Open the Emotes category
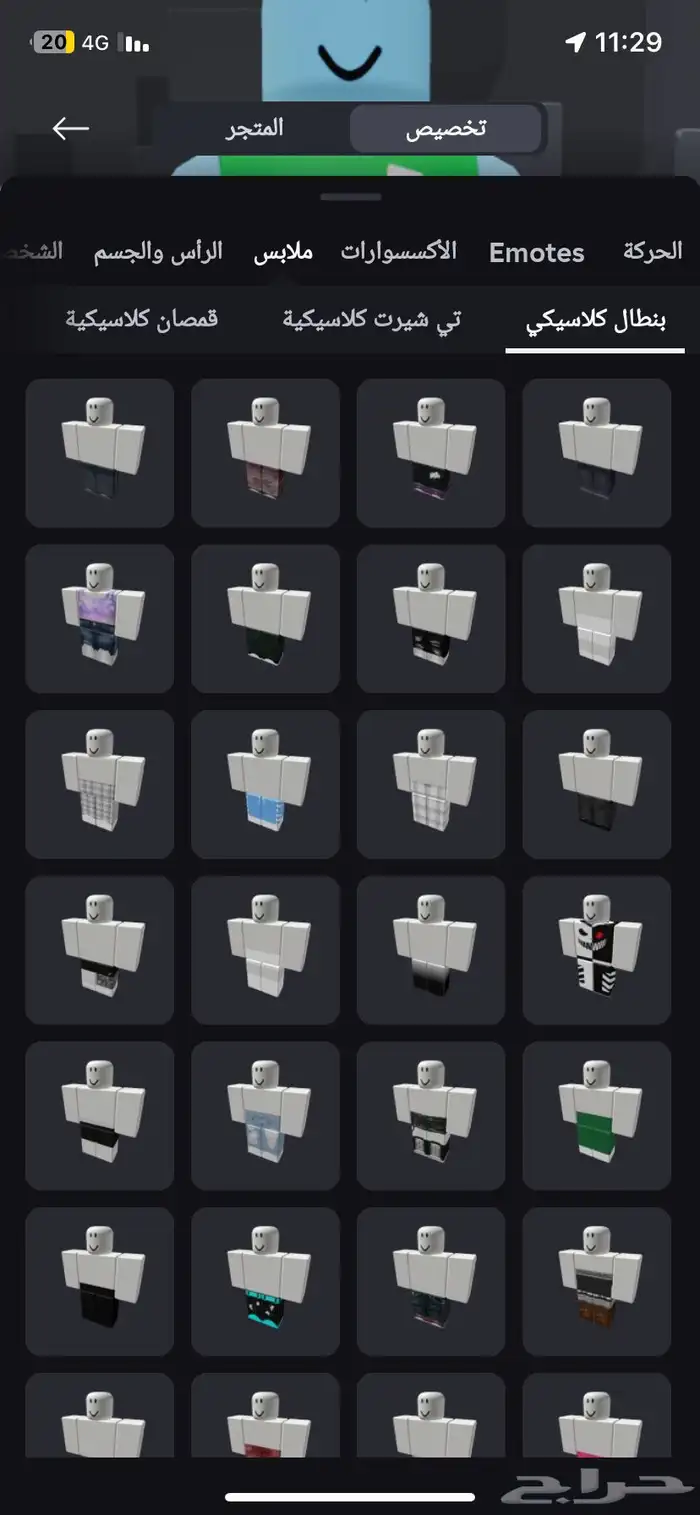Image resolution: width=700 pixels, height=1515 pixels. pos(537,252)
